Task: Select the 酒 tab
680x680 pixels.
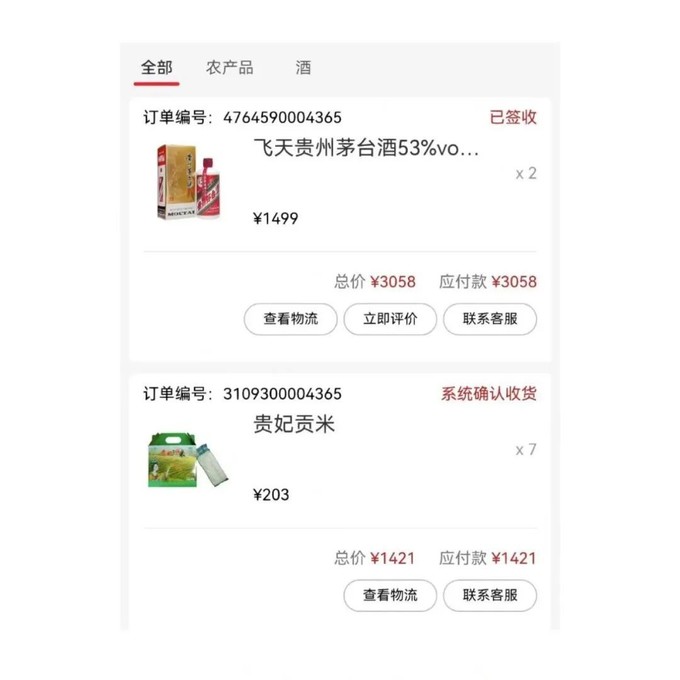Action: coord(303,68)
